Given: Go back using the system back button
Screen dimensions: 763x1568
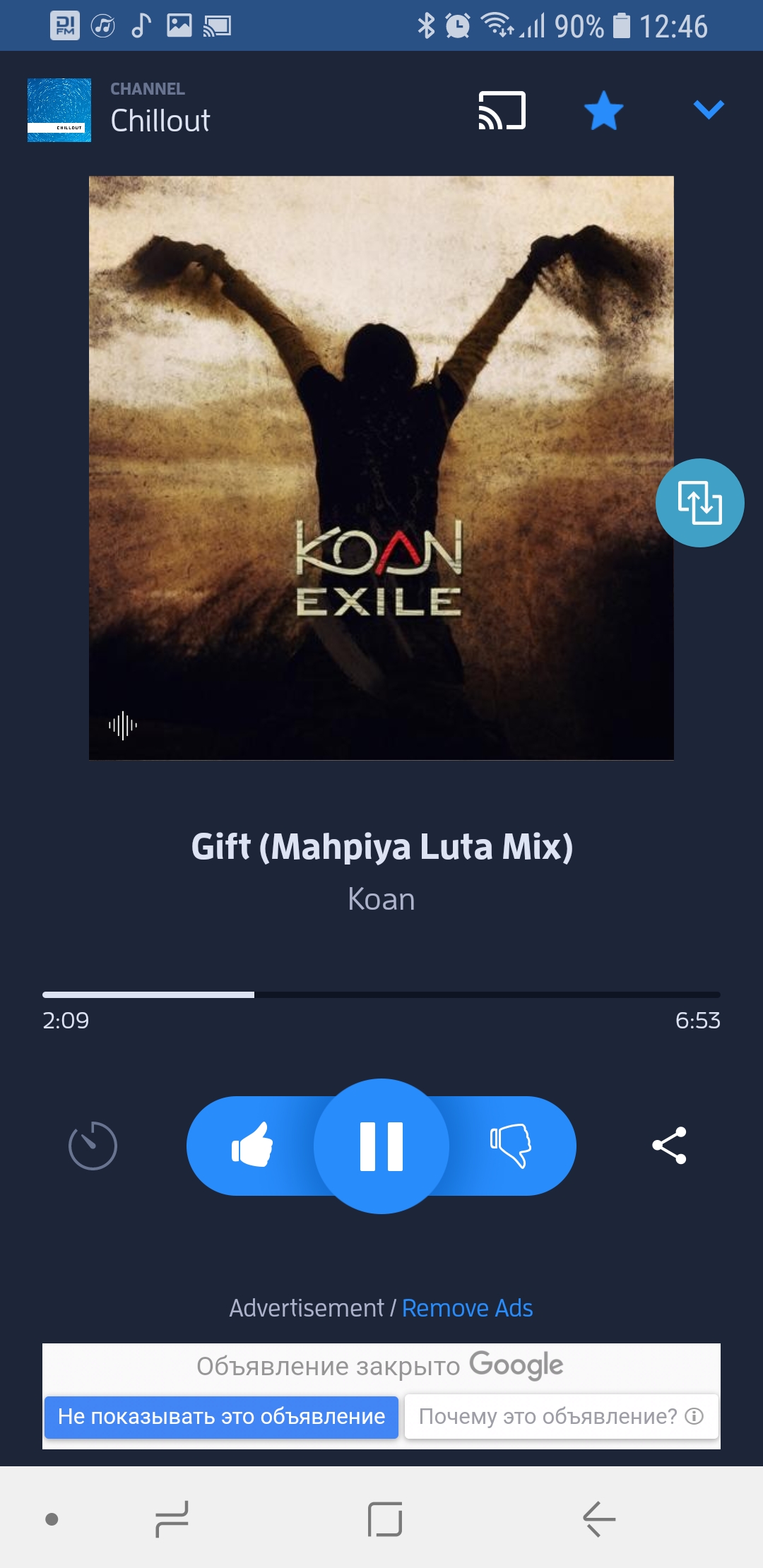Looking at the screenshot, I should [599, 1519].
